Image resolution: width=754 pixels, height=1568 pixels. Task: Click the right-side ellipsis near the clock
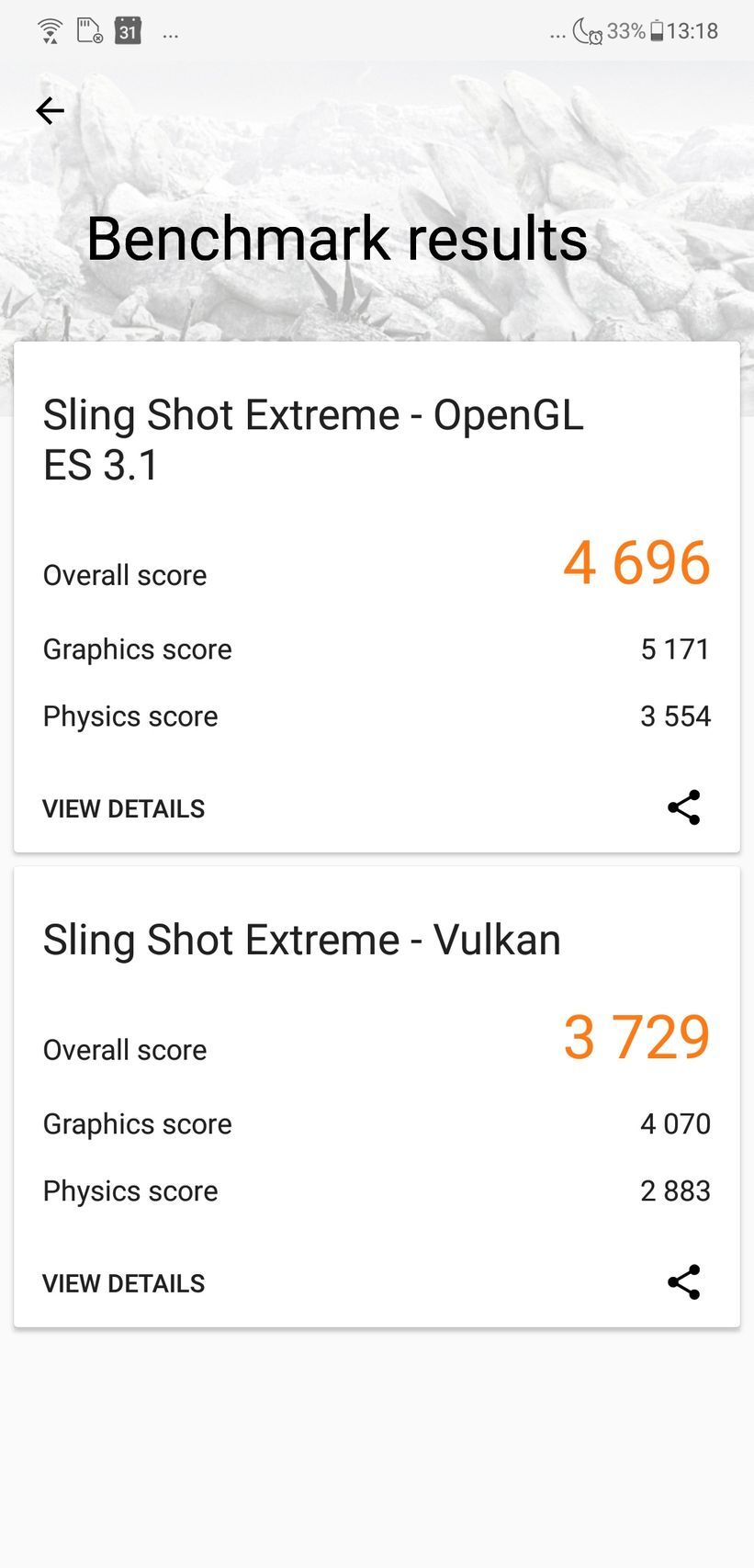tap(557, 34)
